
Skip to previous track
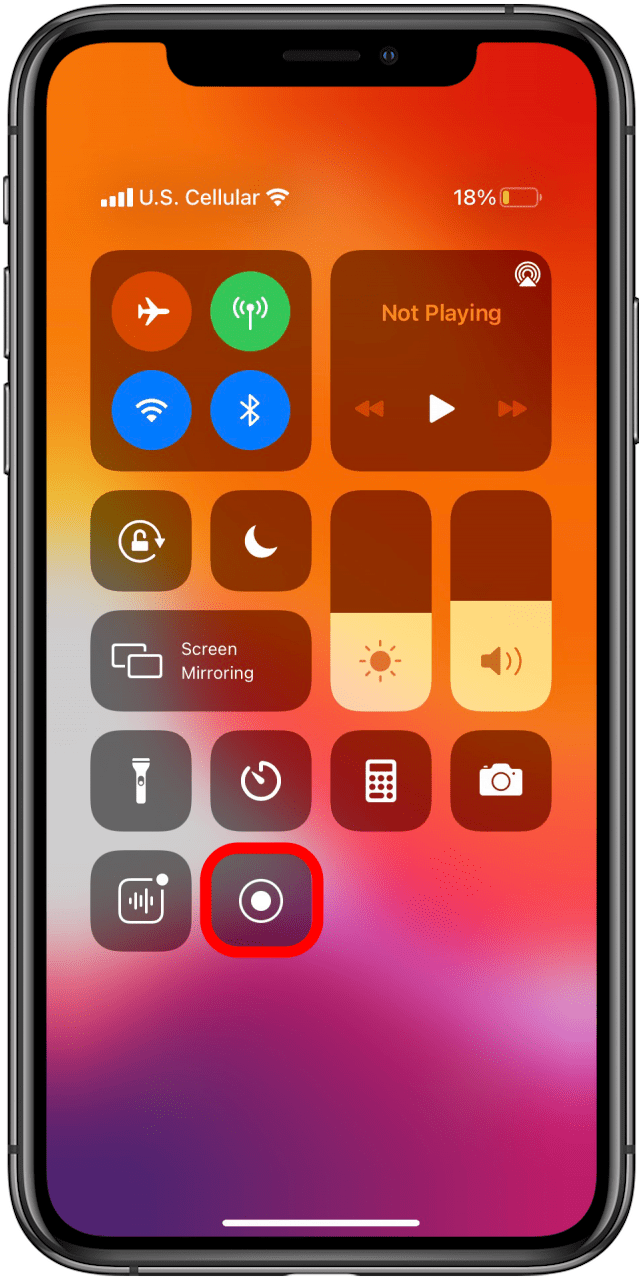[369, 409]
